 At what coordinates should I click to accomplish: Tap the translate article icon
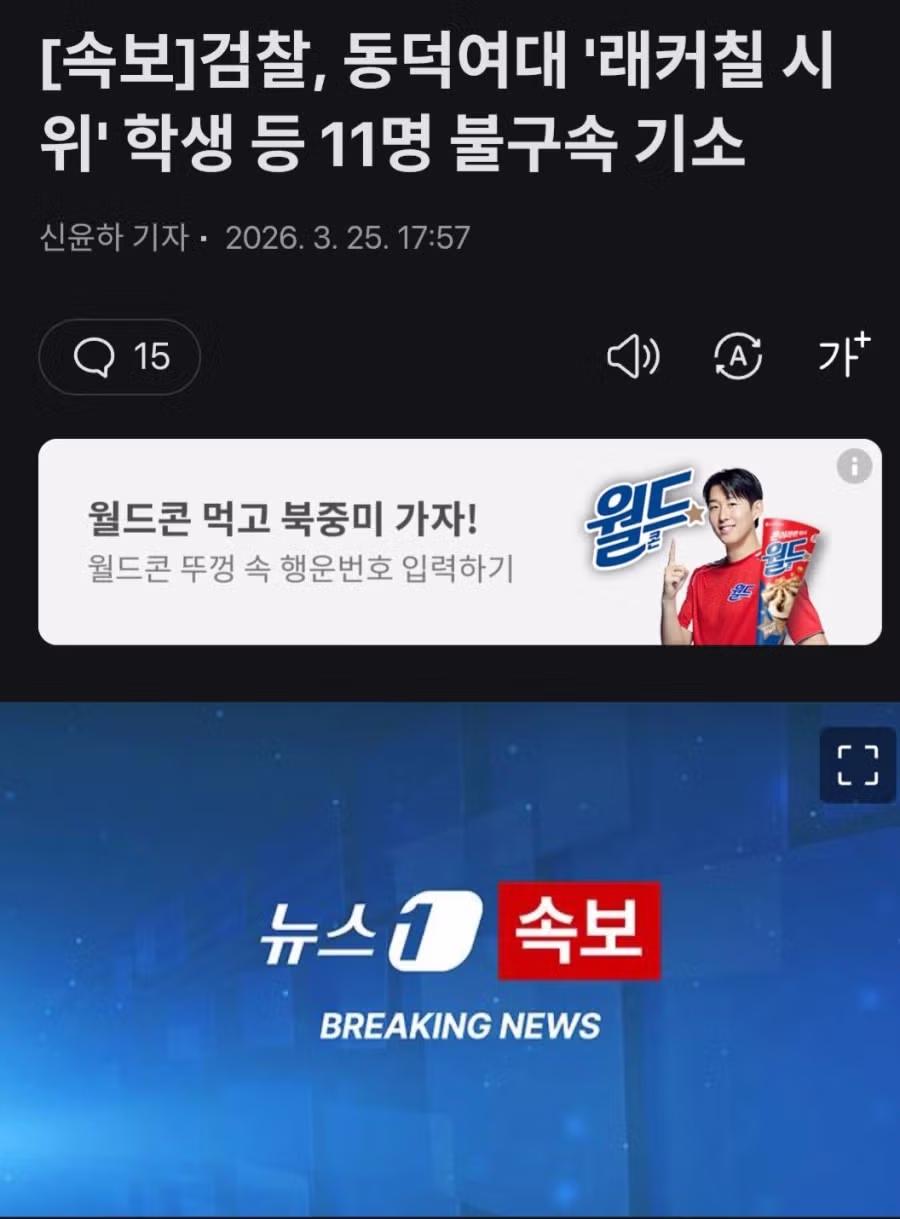[738, 358]
